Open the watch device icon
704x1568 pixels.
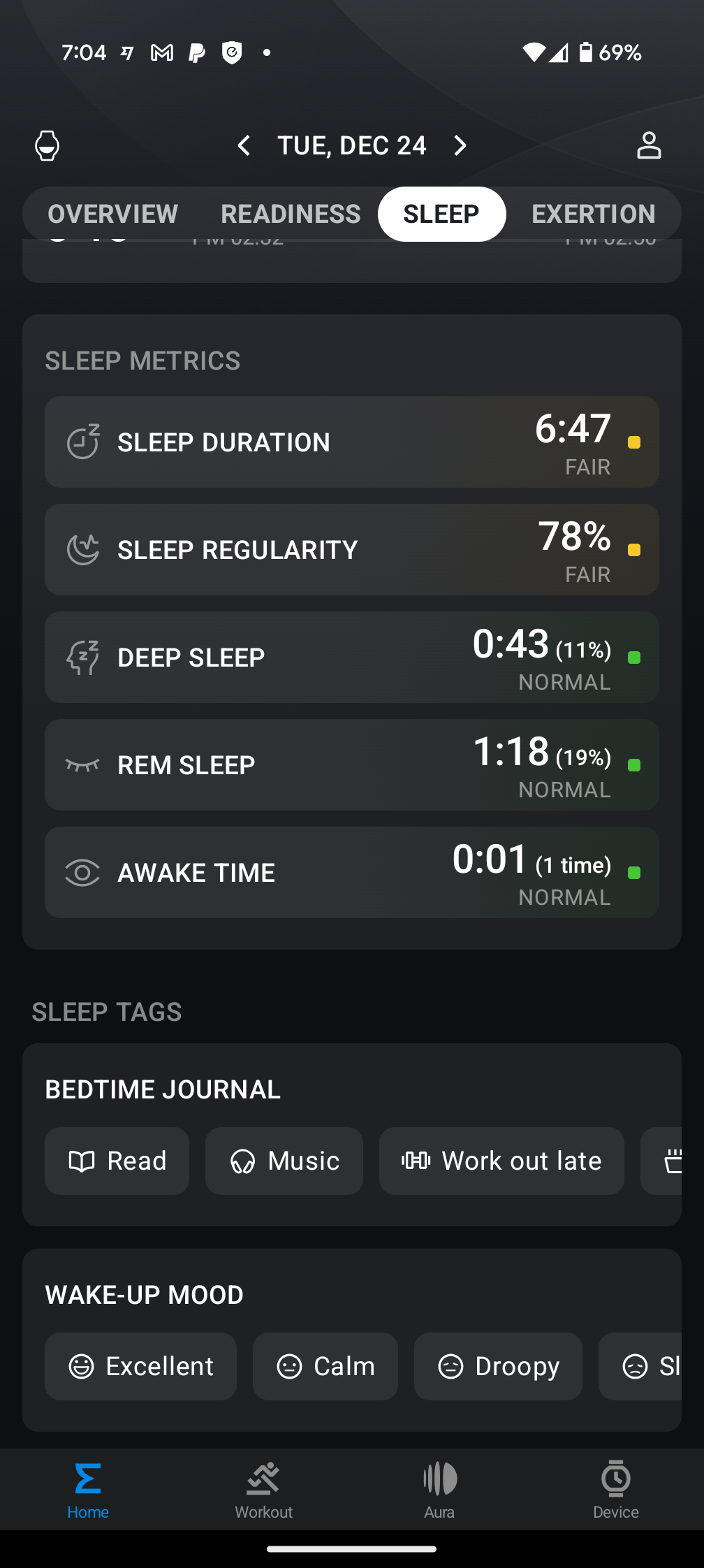47,145
